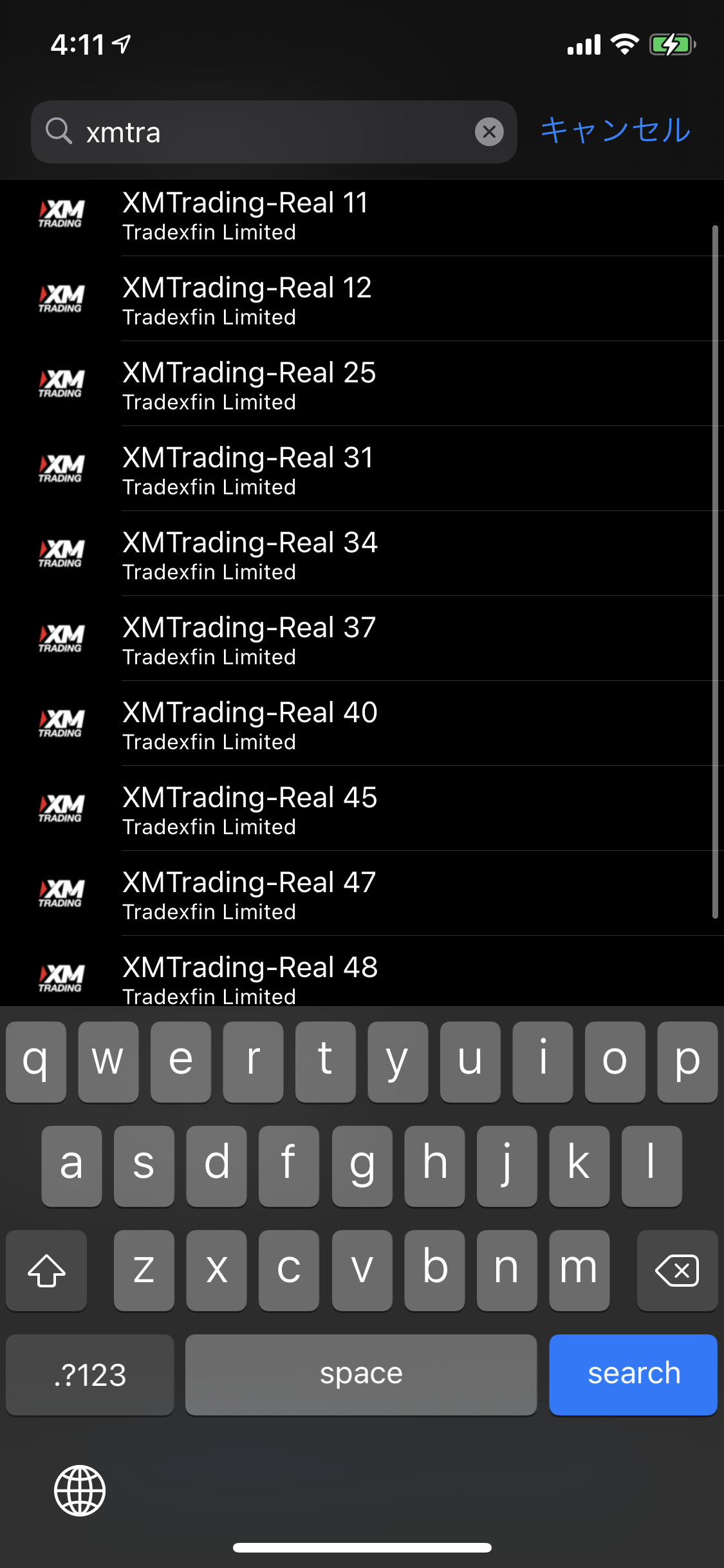The width and height of the screenshot is (724, 1568).
Task: Focus the search field containing xmtra
Action: point(274,132)
